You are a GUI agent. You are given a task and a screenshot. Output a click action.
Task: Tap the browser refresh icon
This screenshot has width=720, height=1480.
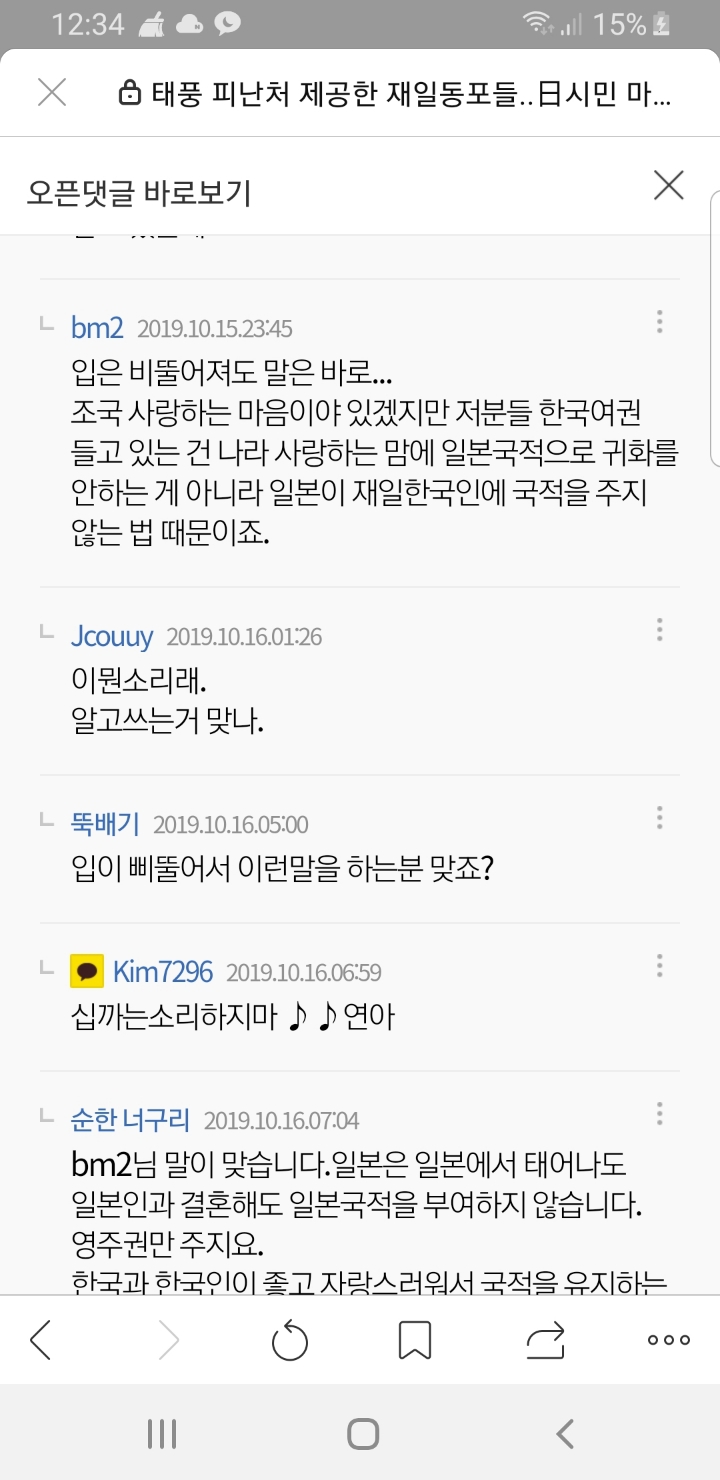click(x=289, y=1339)
